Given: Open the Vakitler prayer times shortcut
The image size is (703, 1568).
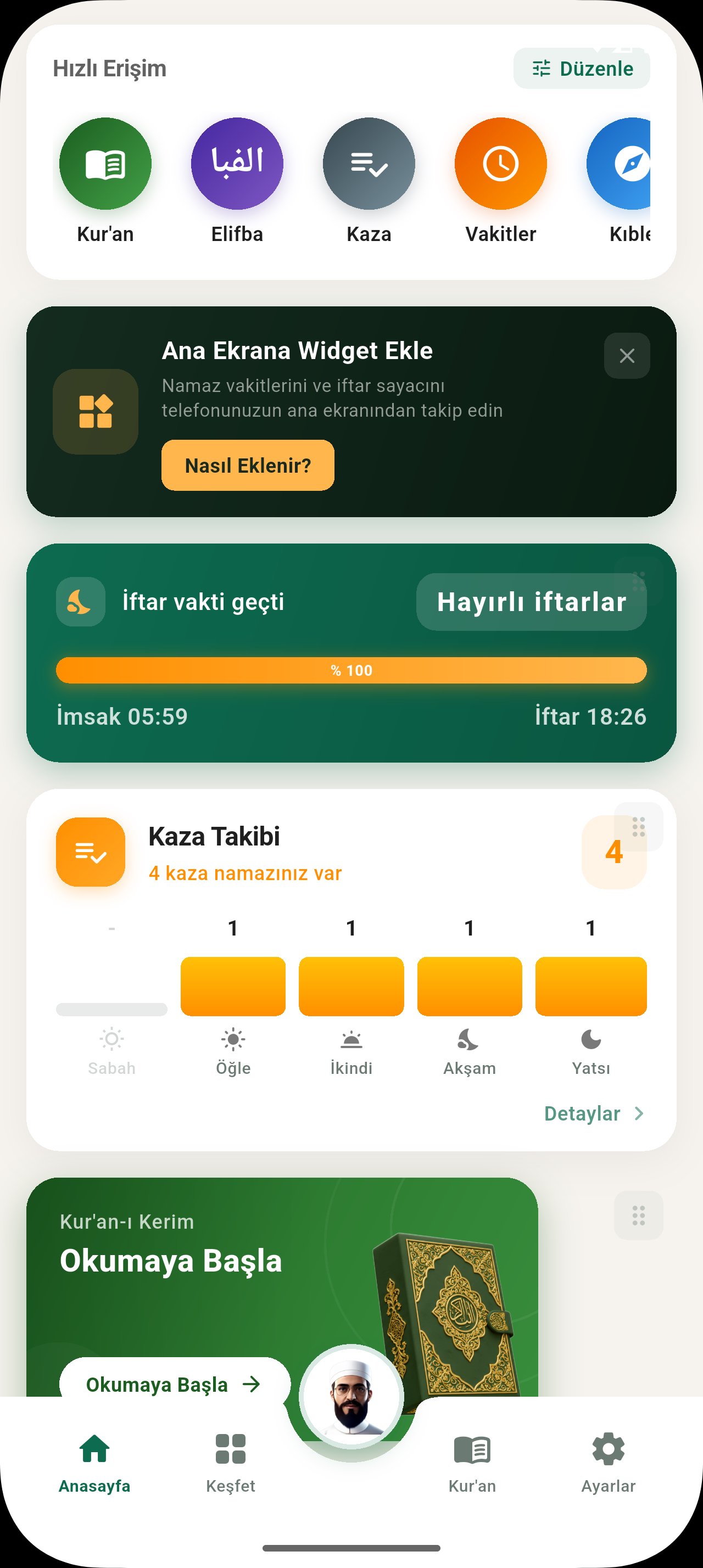Looking at the screenshot, I should tap(500, 164).
